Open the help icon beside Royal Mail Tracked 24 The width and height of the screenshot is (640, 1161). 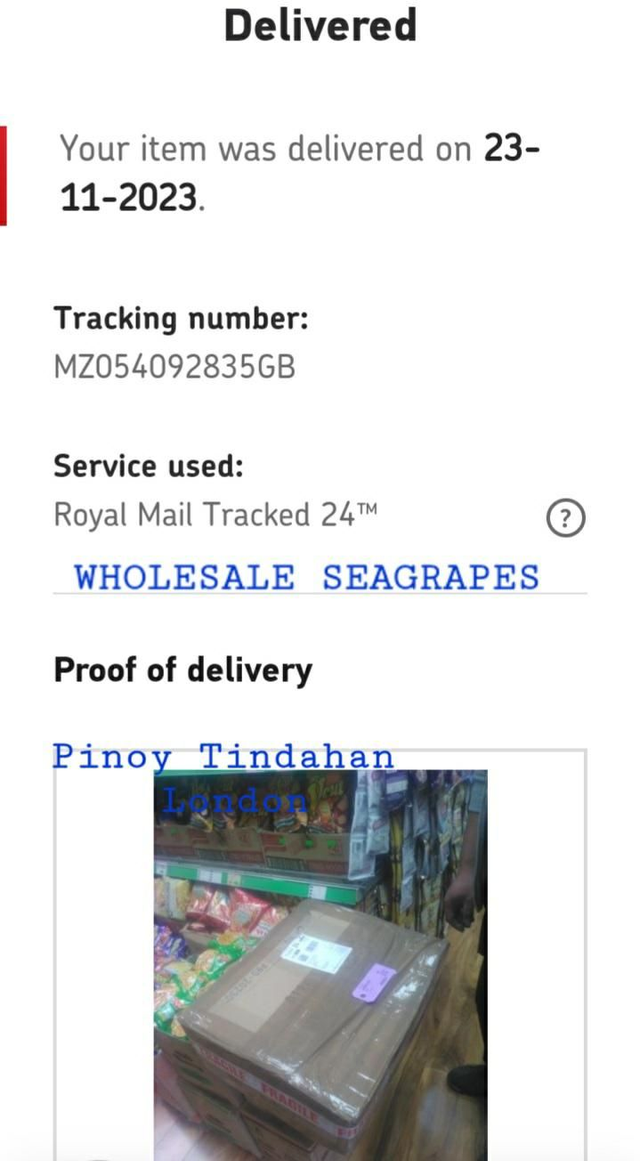tap(566, 518)
